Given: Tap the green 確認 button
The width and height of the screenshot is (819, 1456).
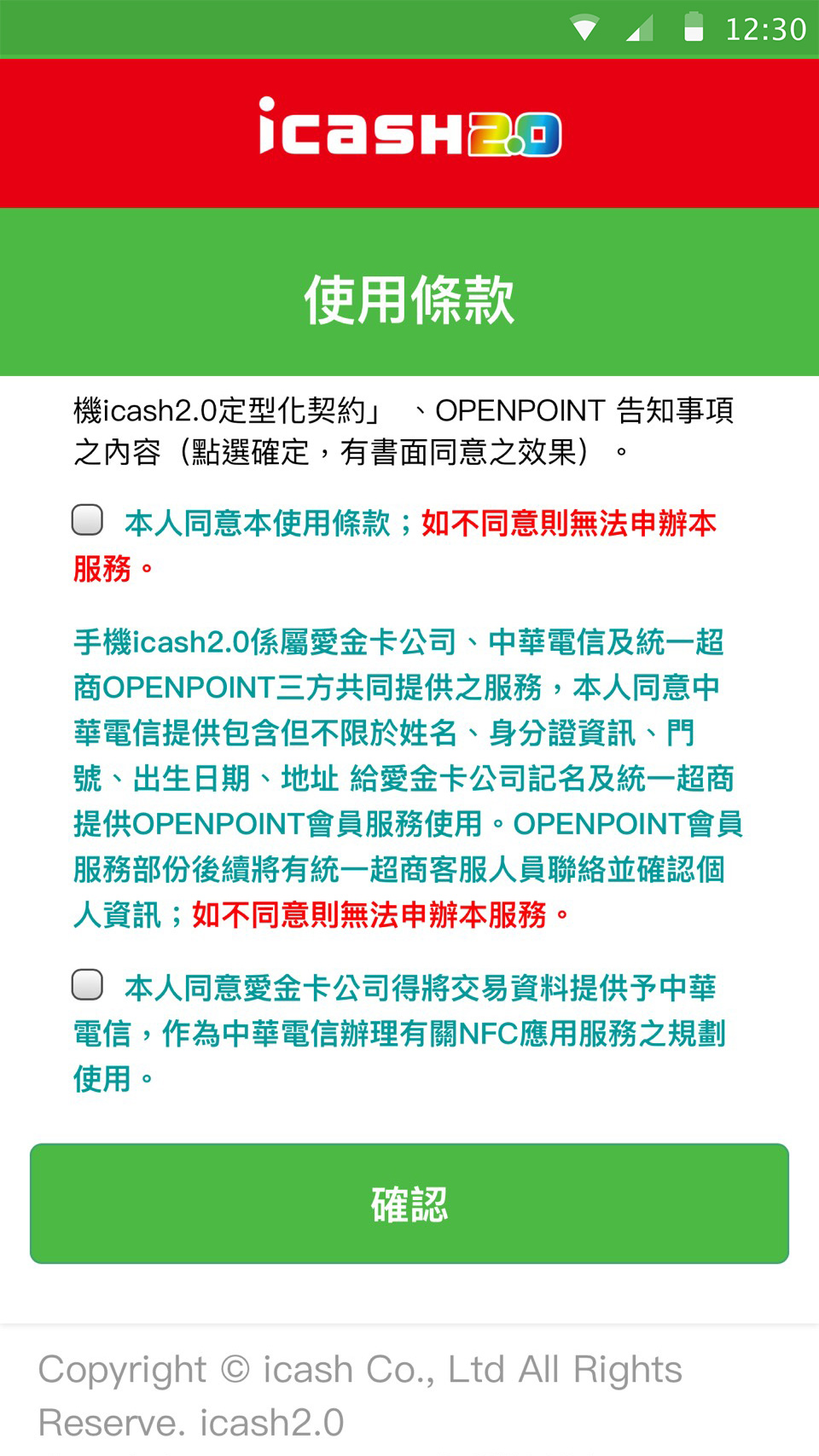Looking at the screenshot, I should click(409, 1204).
